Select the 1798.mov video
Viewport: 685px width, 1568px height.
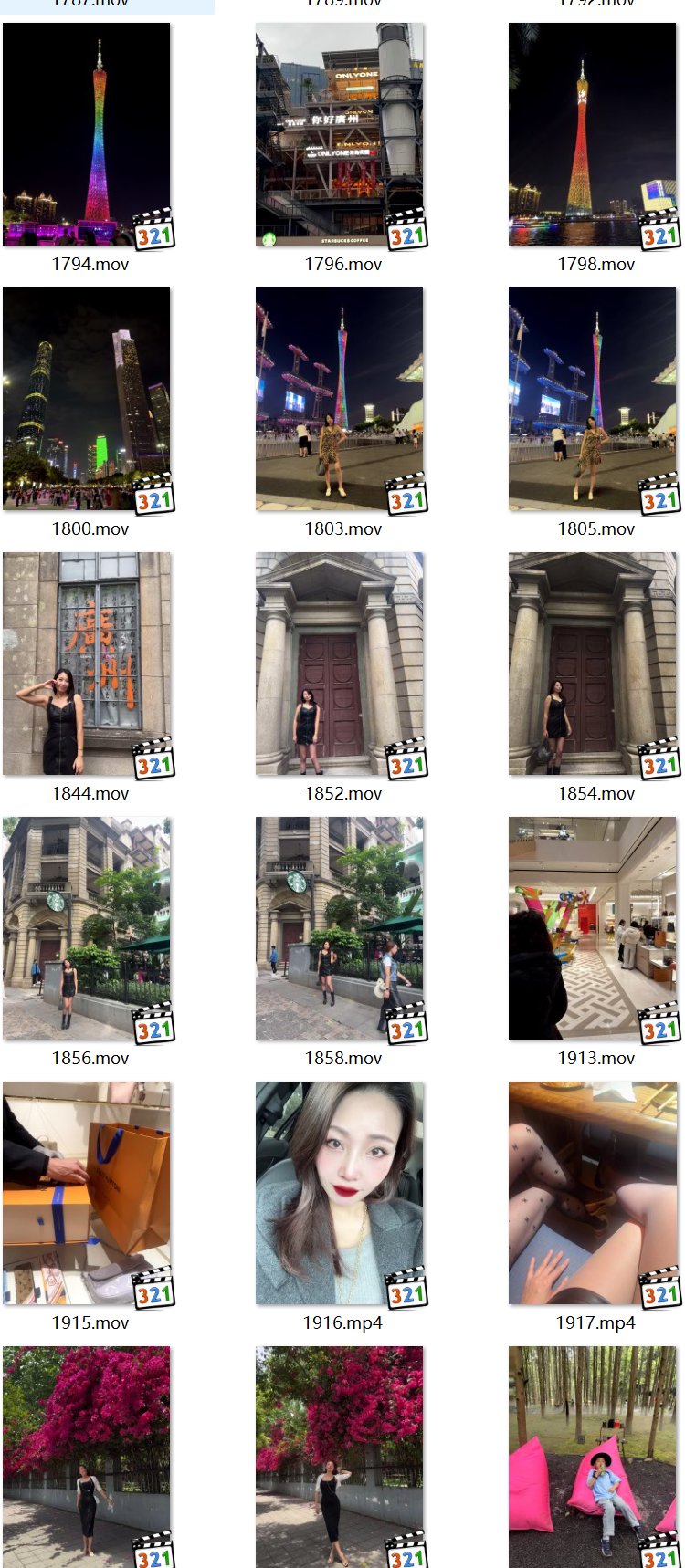pyautogui.click(x=592, y=134)
